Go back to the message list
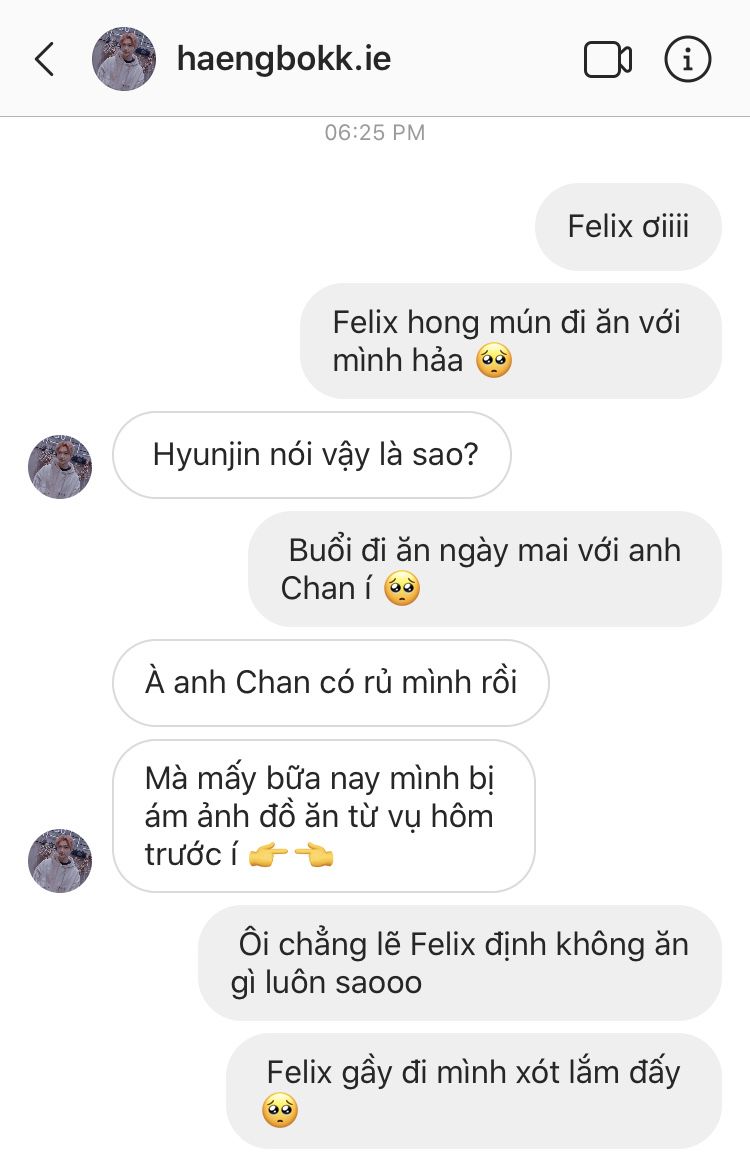This screenshot has height=1171, width=750. [44, 60]
